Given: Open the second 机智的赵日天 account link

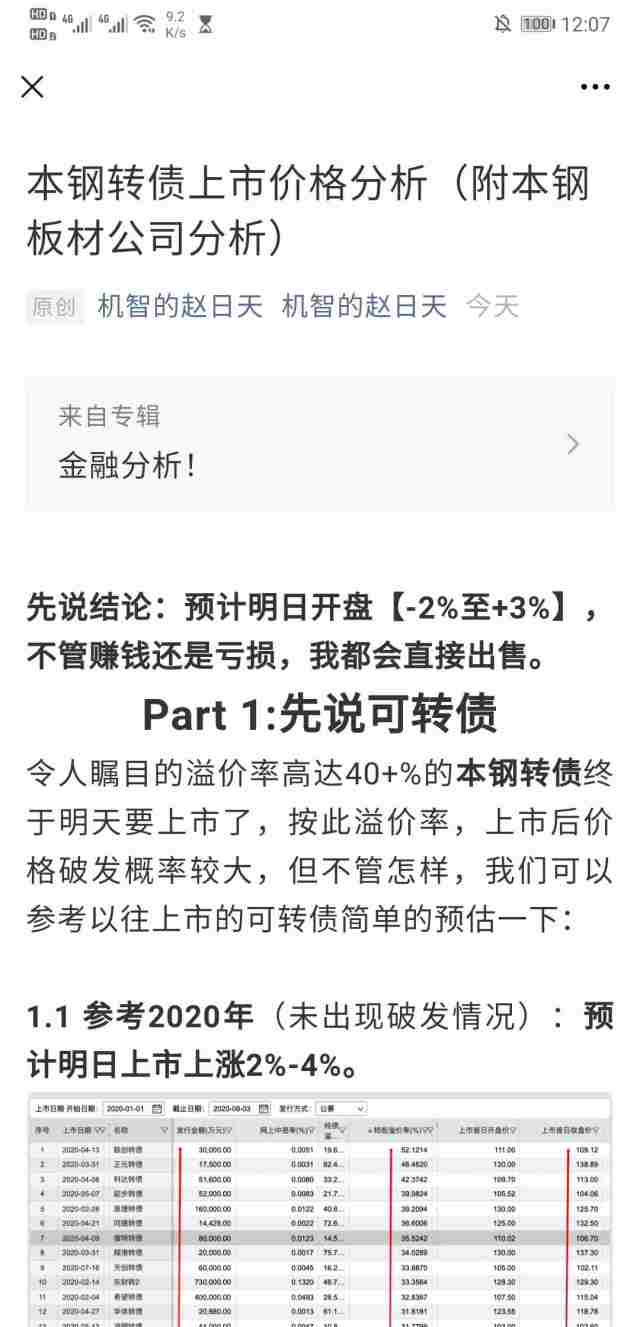Looking at the screenshot, I should (364, 306).
